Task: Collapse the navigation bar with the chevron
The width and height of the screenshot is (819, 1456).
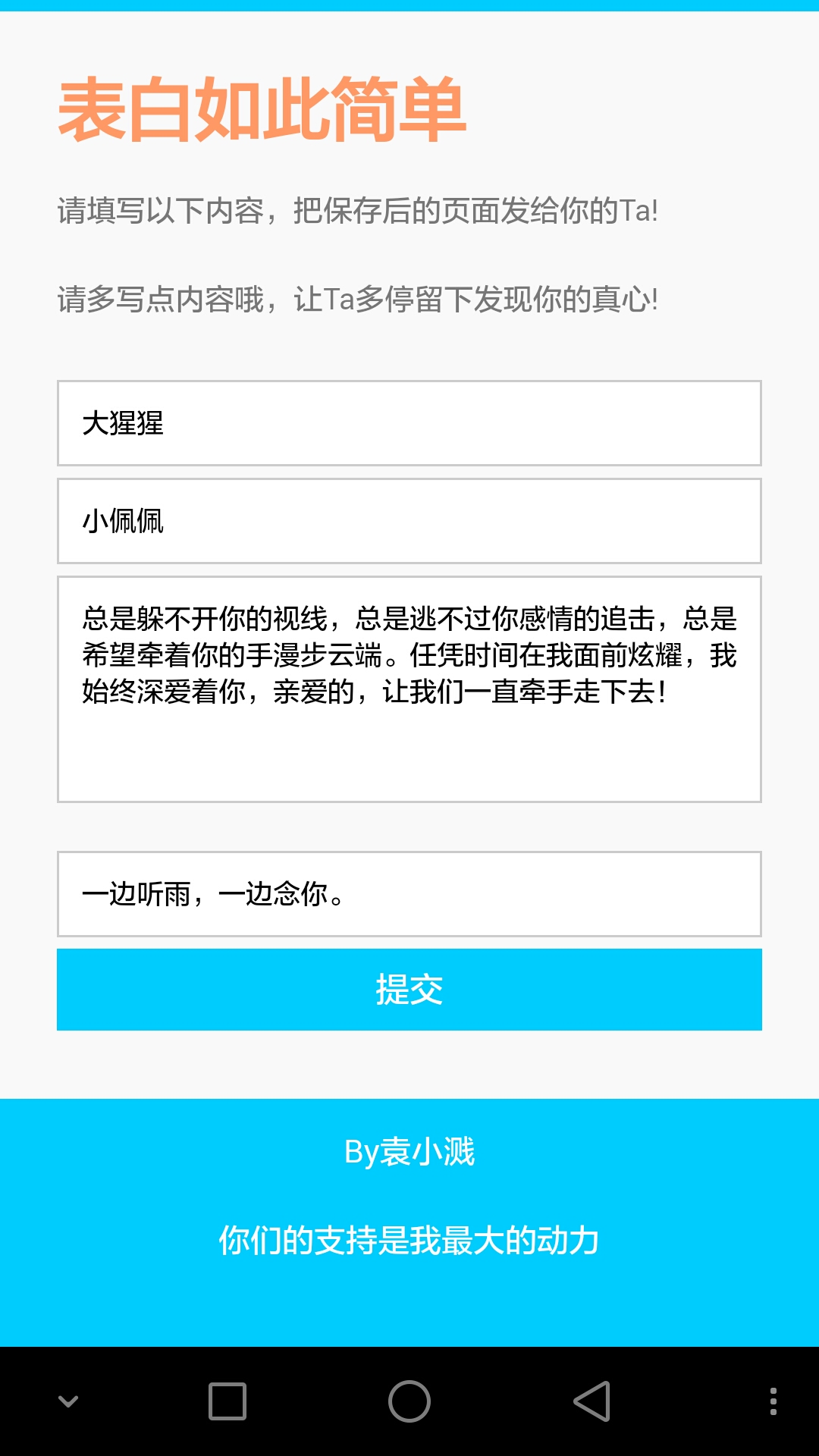Action: (x=68, y=1401)
